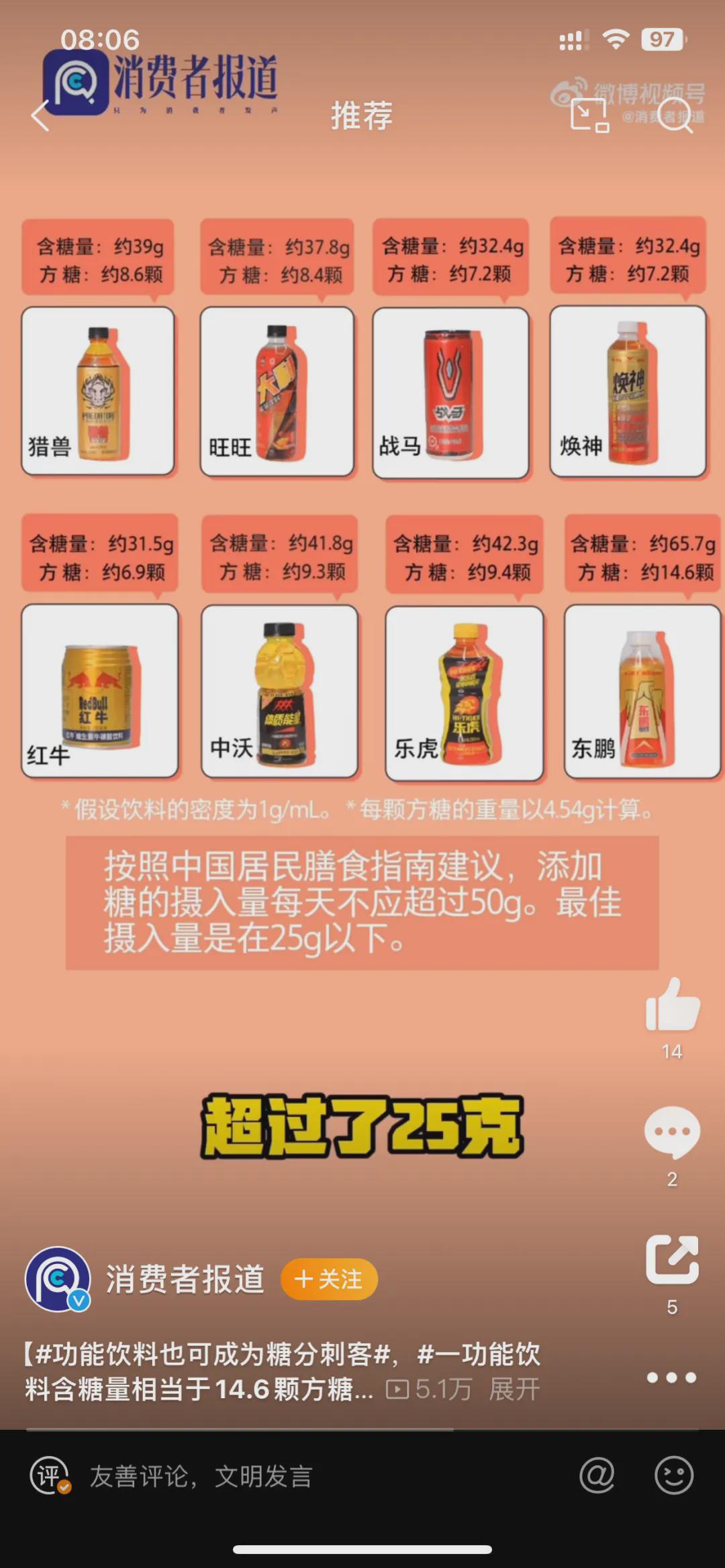
Task: Switch video to mini-window mode
Action: (589, 115)
